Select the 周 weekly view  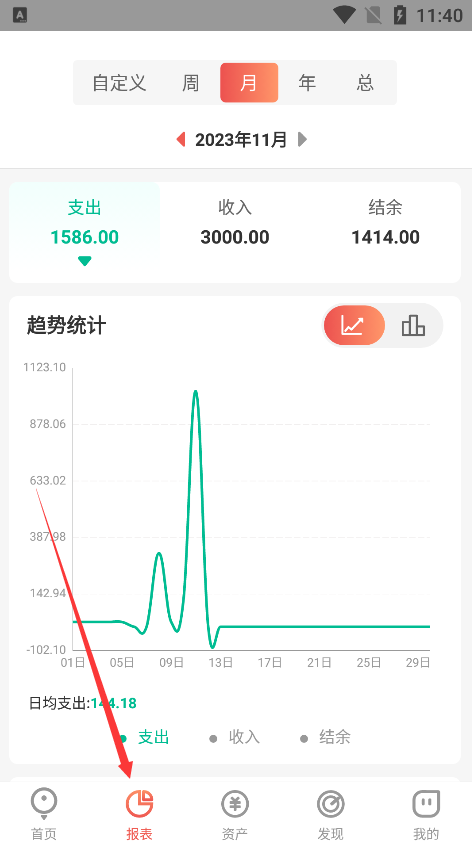coord(191,83)
